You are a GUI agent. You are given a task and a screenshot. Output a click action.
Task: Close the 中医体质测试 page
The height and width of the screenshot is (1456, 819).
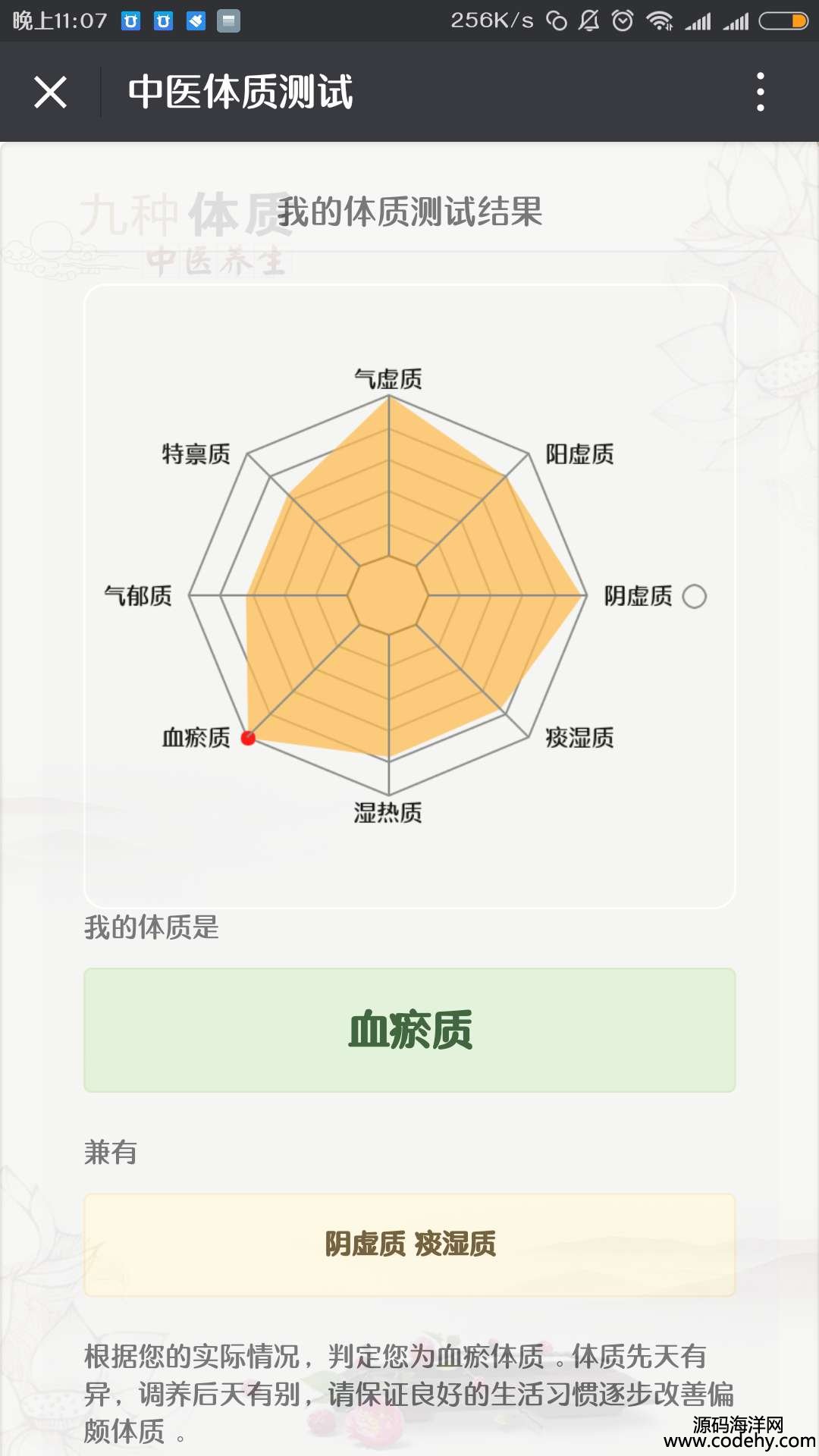point(50,93)
